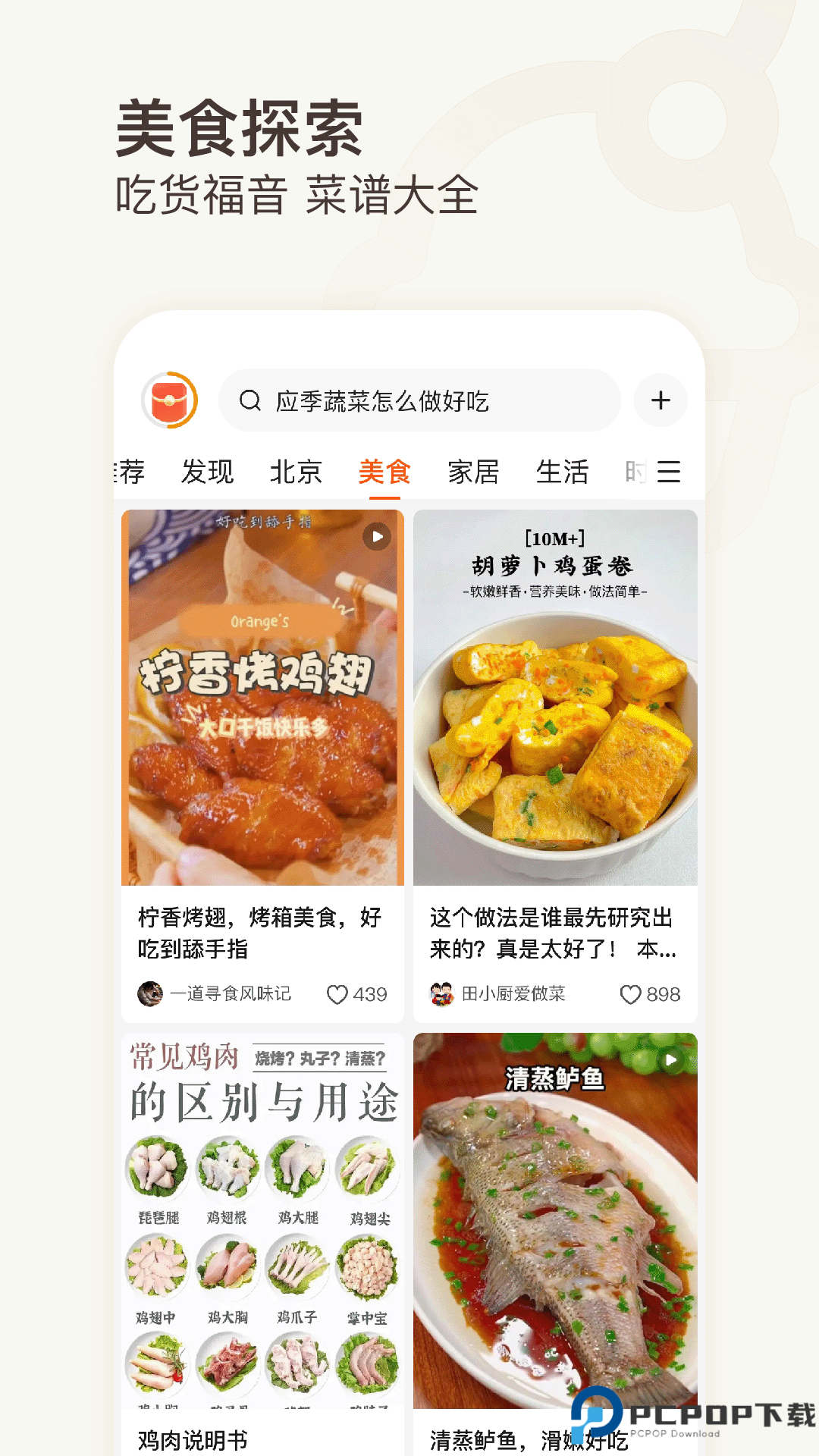The image size is (819, 1456).
Task: Open the 鸡肉说明书 note
Action: [x=262, y=1228]
